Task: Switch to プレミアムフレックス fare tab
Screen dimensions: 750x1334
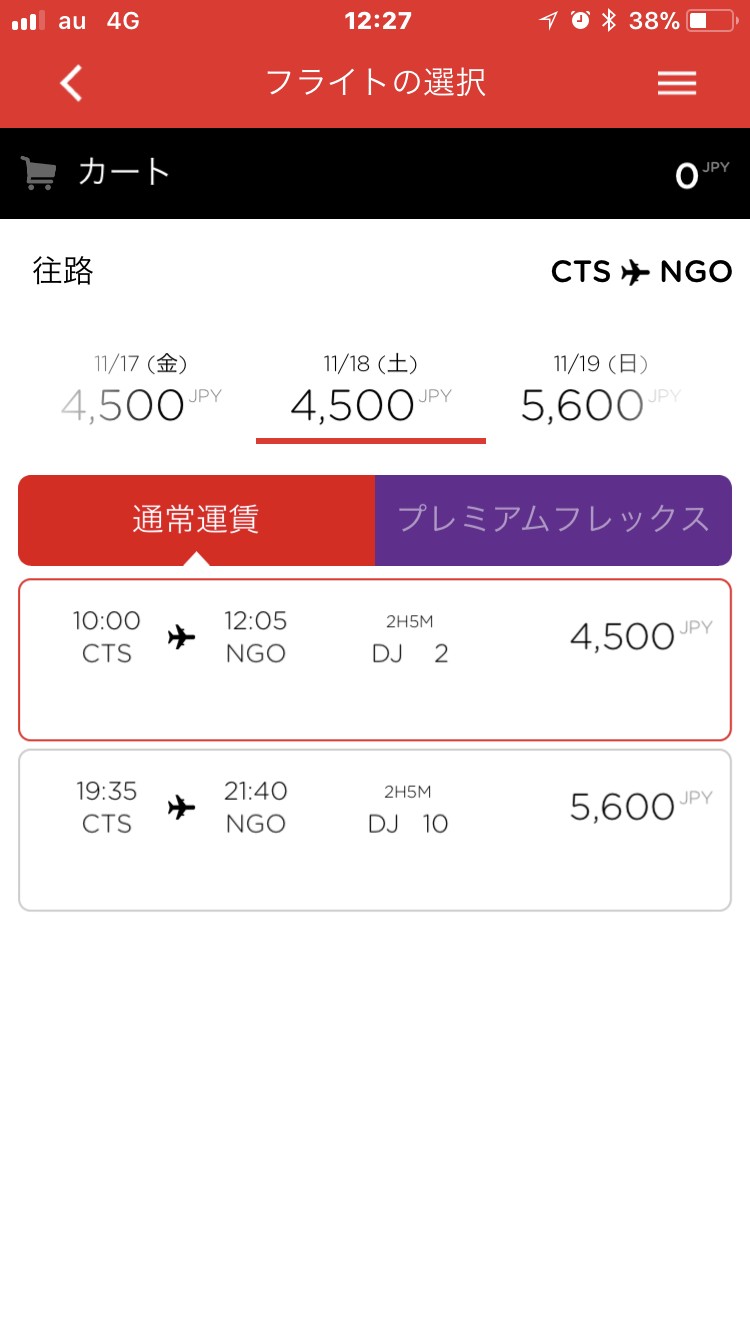Action: [x=553, y=519]
